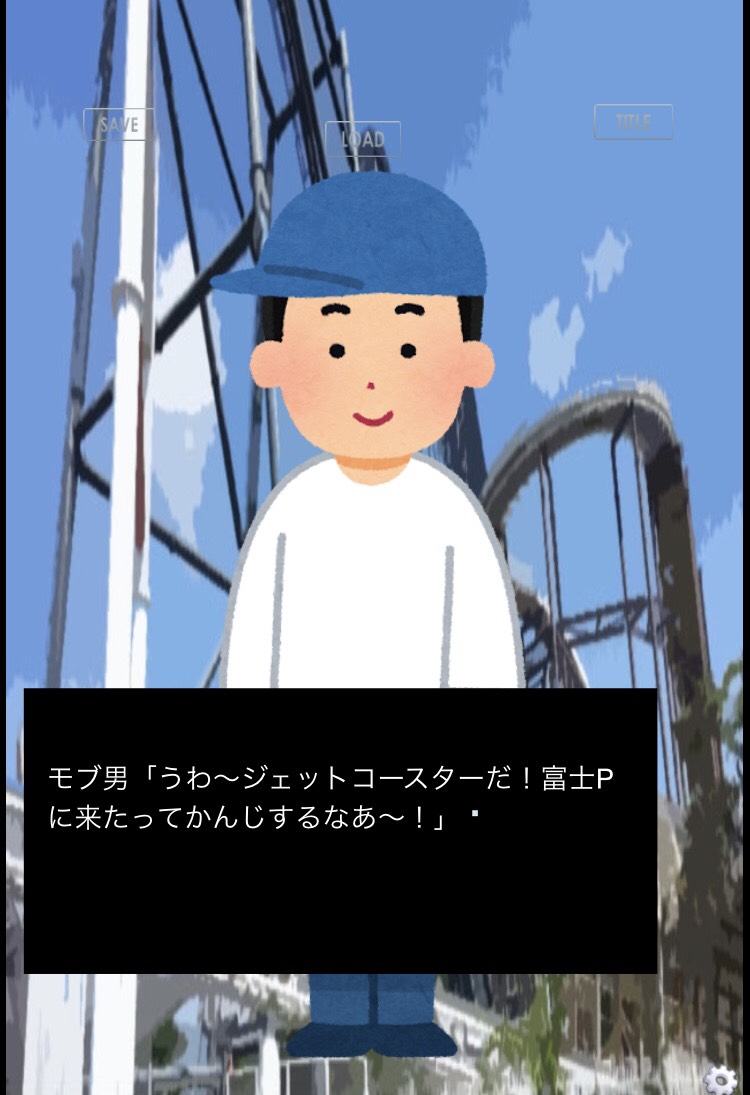Return to TITLE screen
This screenshot has width=750, height=1095.
(633, 122)
